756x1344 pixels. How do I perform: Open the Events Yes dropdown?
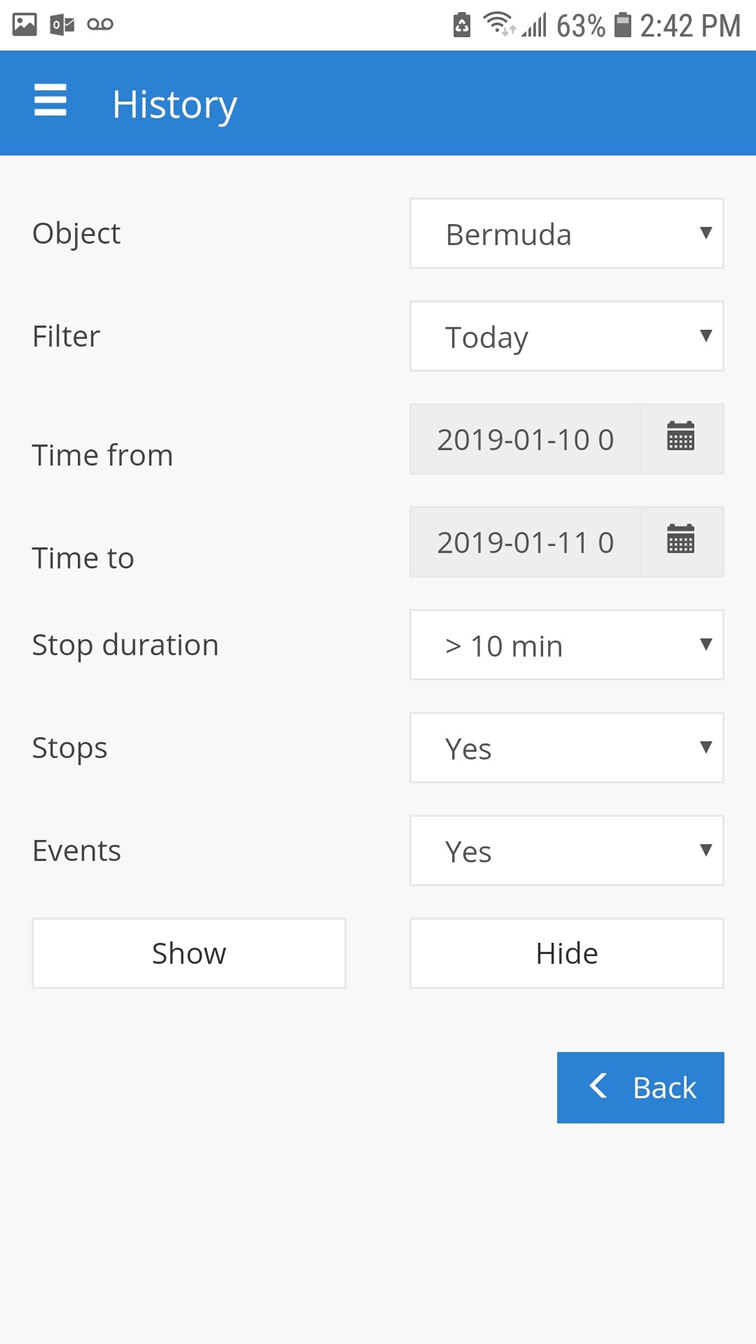[566, 851]
